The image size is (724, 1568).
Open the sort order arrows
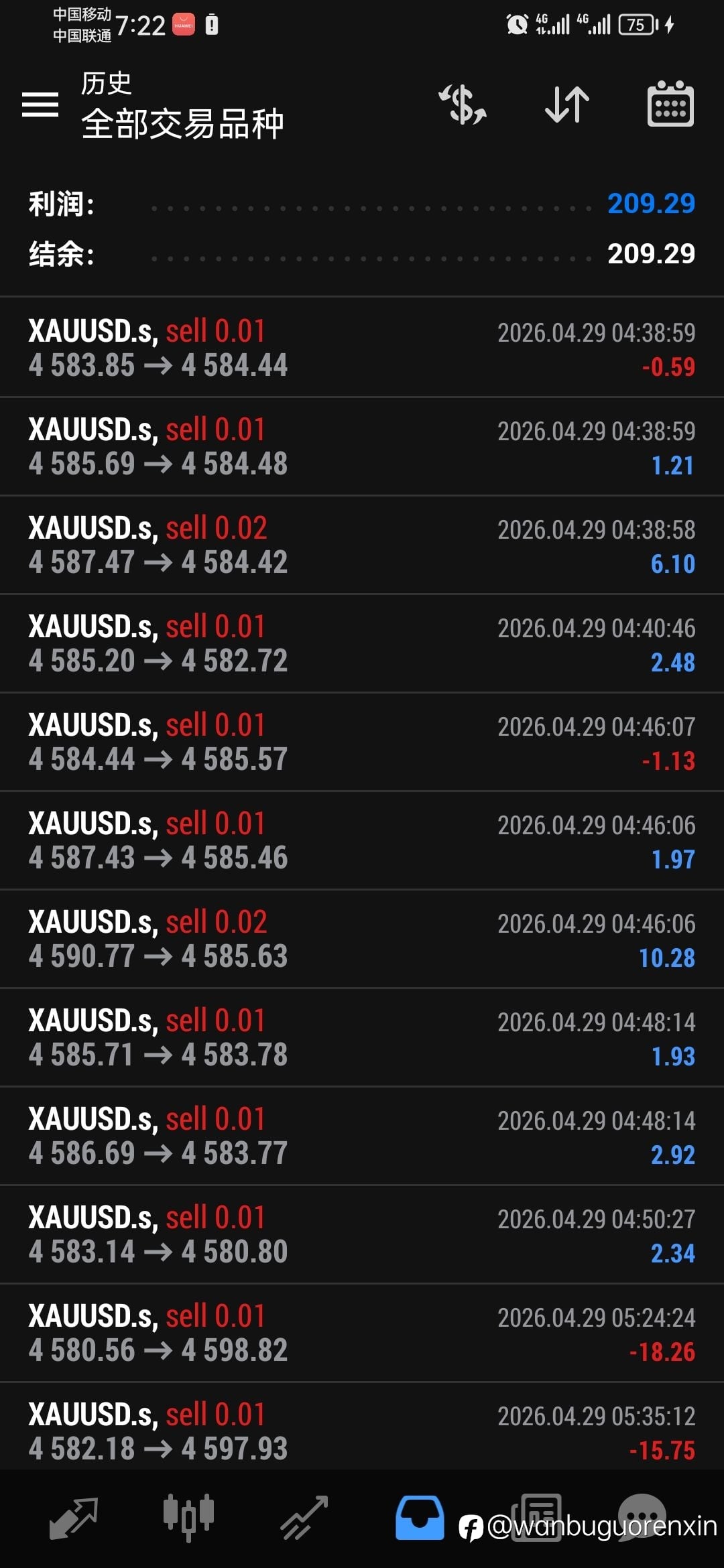pos(567,105)
